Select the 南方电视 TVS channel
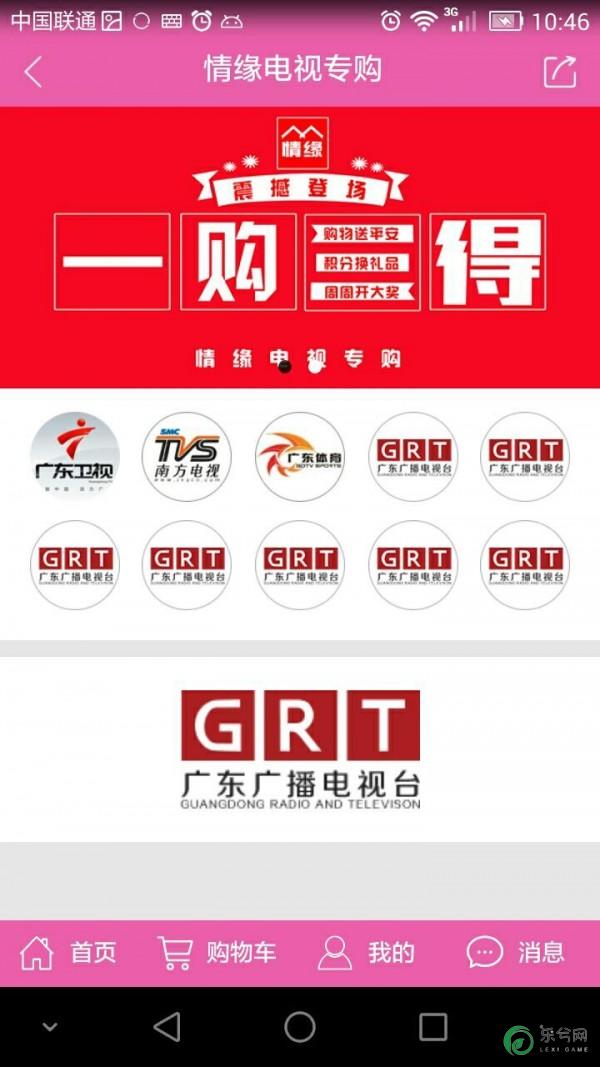The width and height of the screenshot is (600, 1067). click(x=187, y=456)
